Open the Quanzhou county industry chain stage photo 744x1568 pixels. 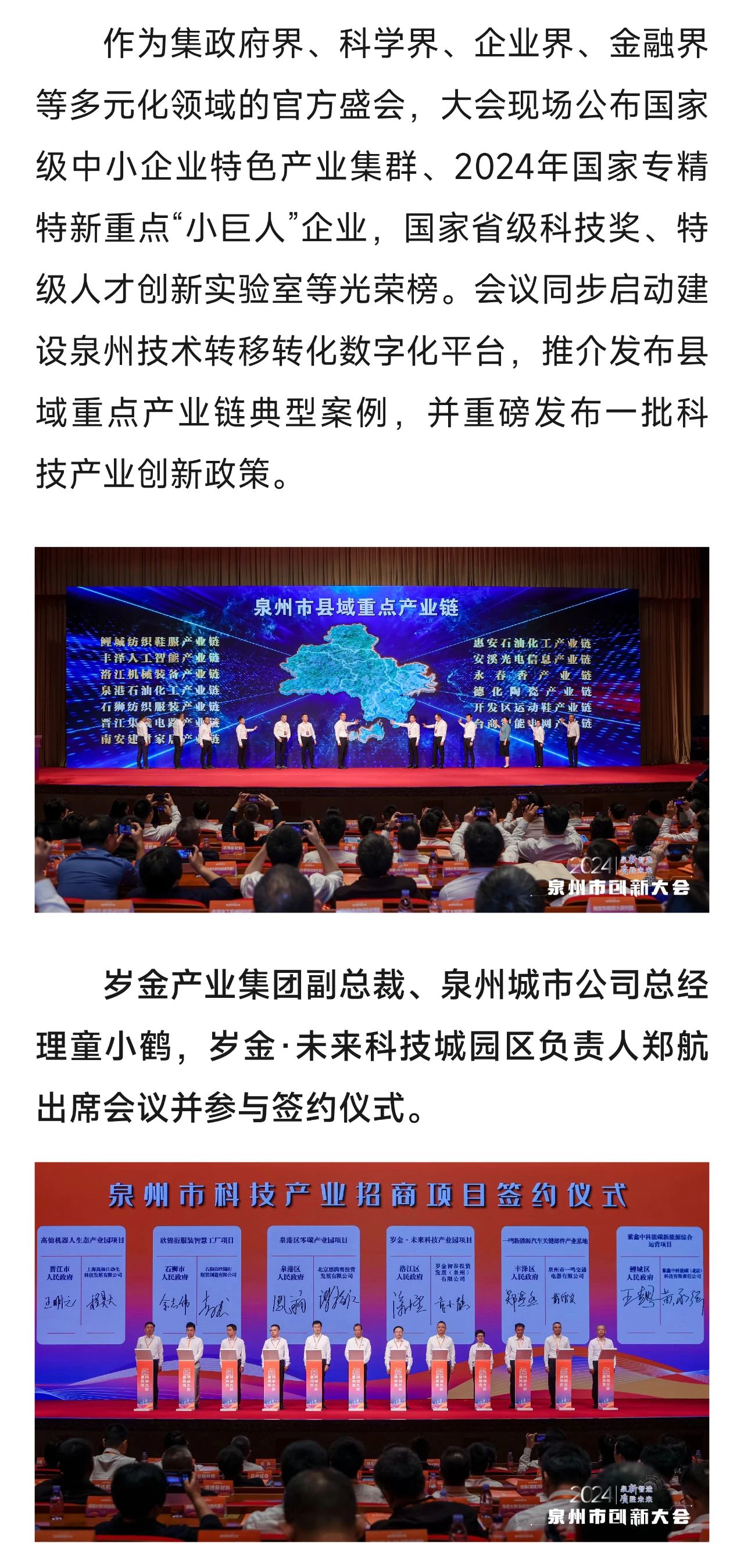coord(371,729)
